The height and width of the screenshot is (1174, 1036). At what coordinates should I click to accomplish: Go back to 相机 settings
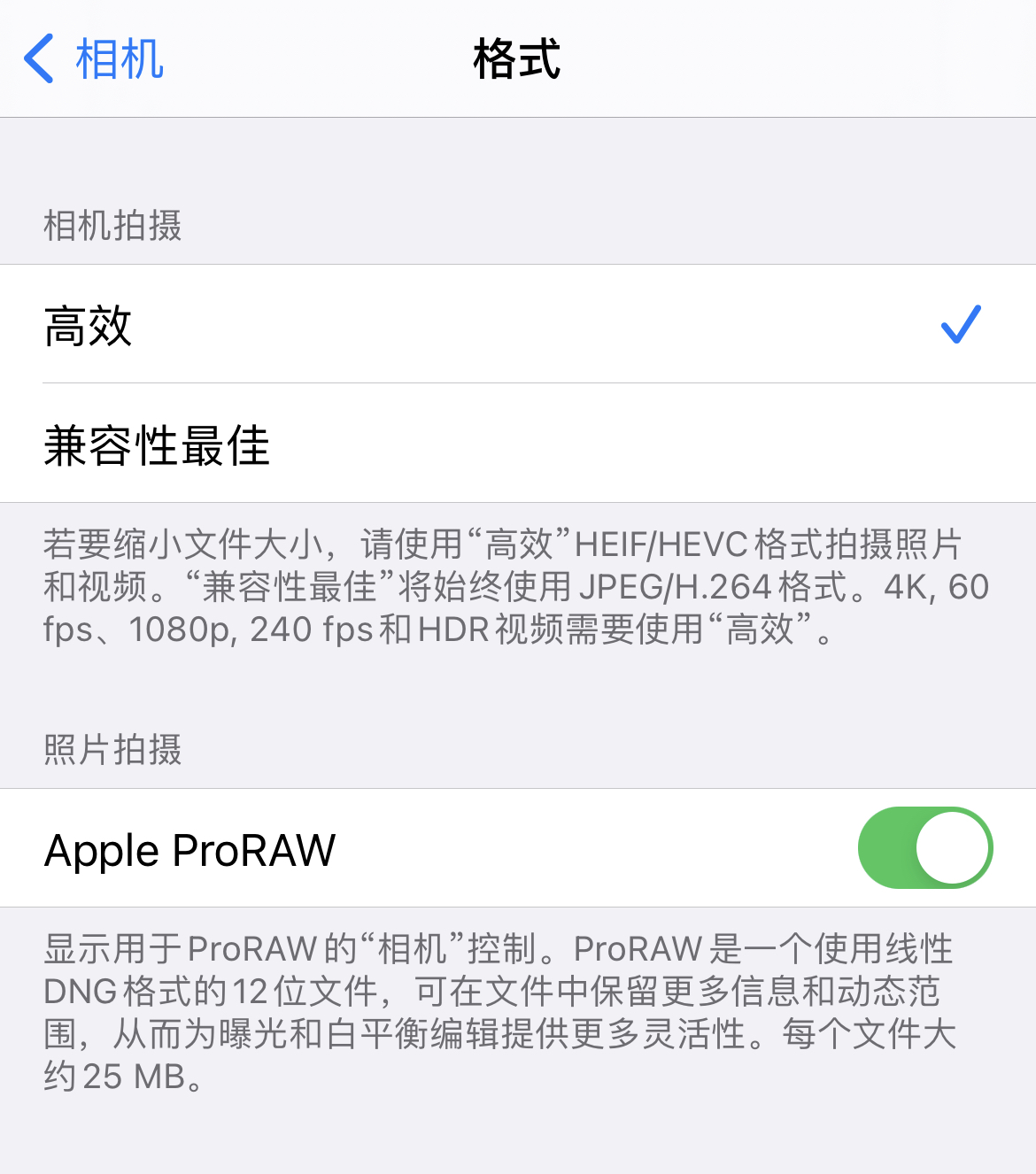pos(93,59)
